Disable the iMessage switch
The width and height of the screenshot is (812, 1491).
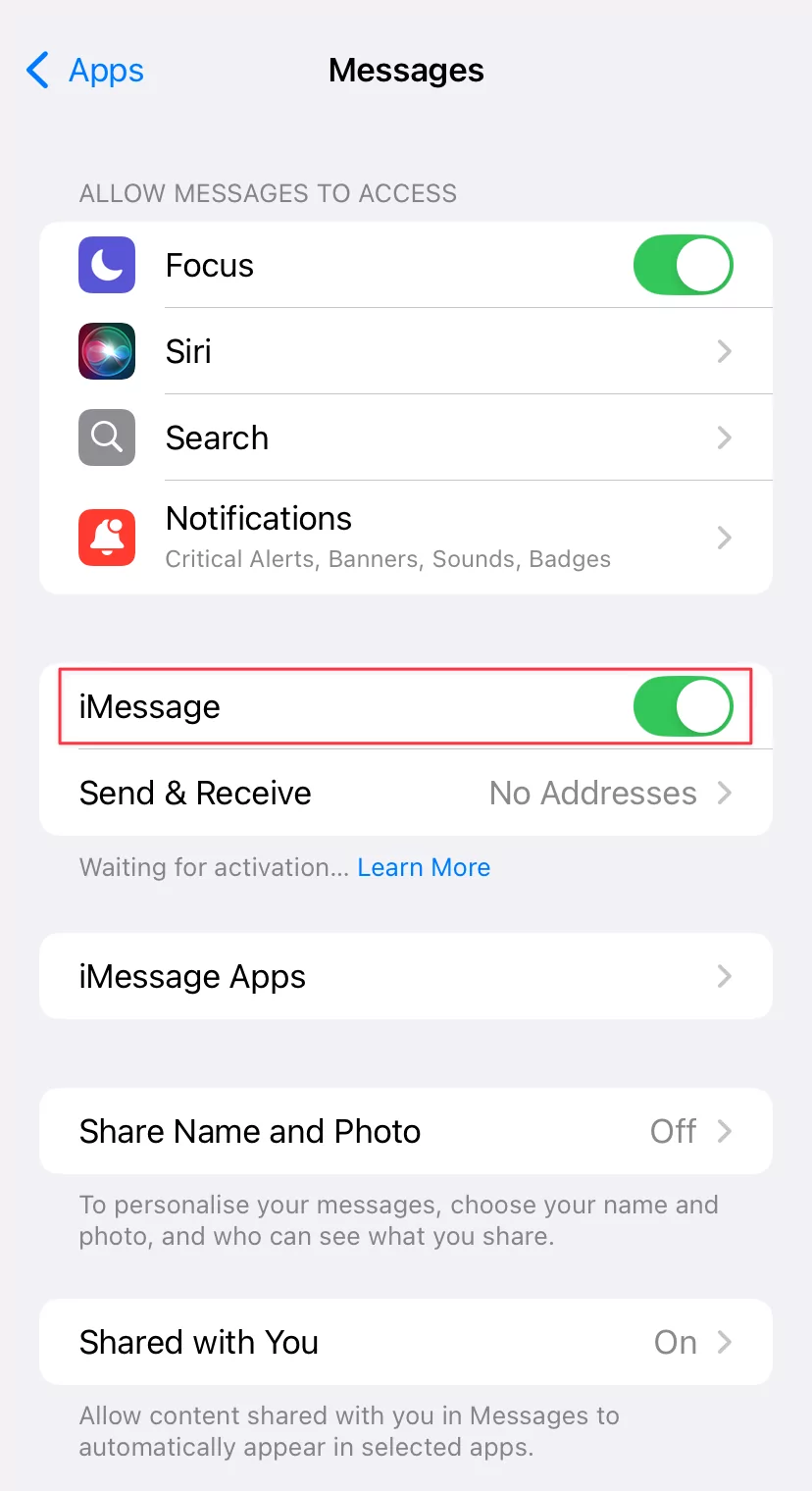click(x=683, y=706)
